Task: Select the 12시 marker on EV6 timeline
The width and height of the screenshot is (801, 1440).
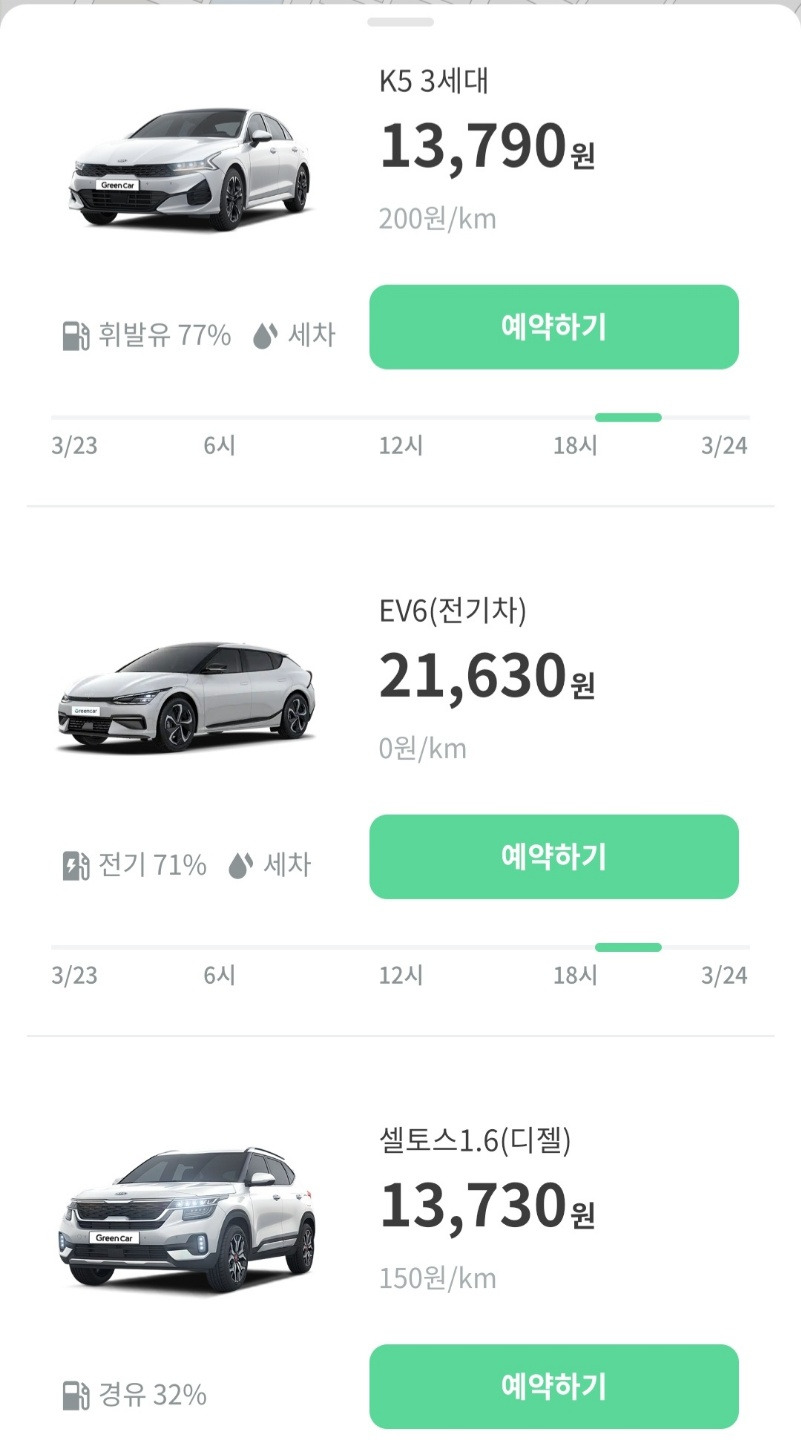Action: 400,976
